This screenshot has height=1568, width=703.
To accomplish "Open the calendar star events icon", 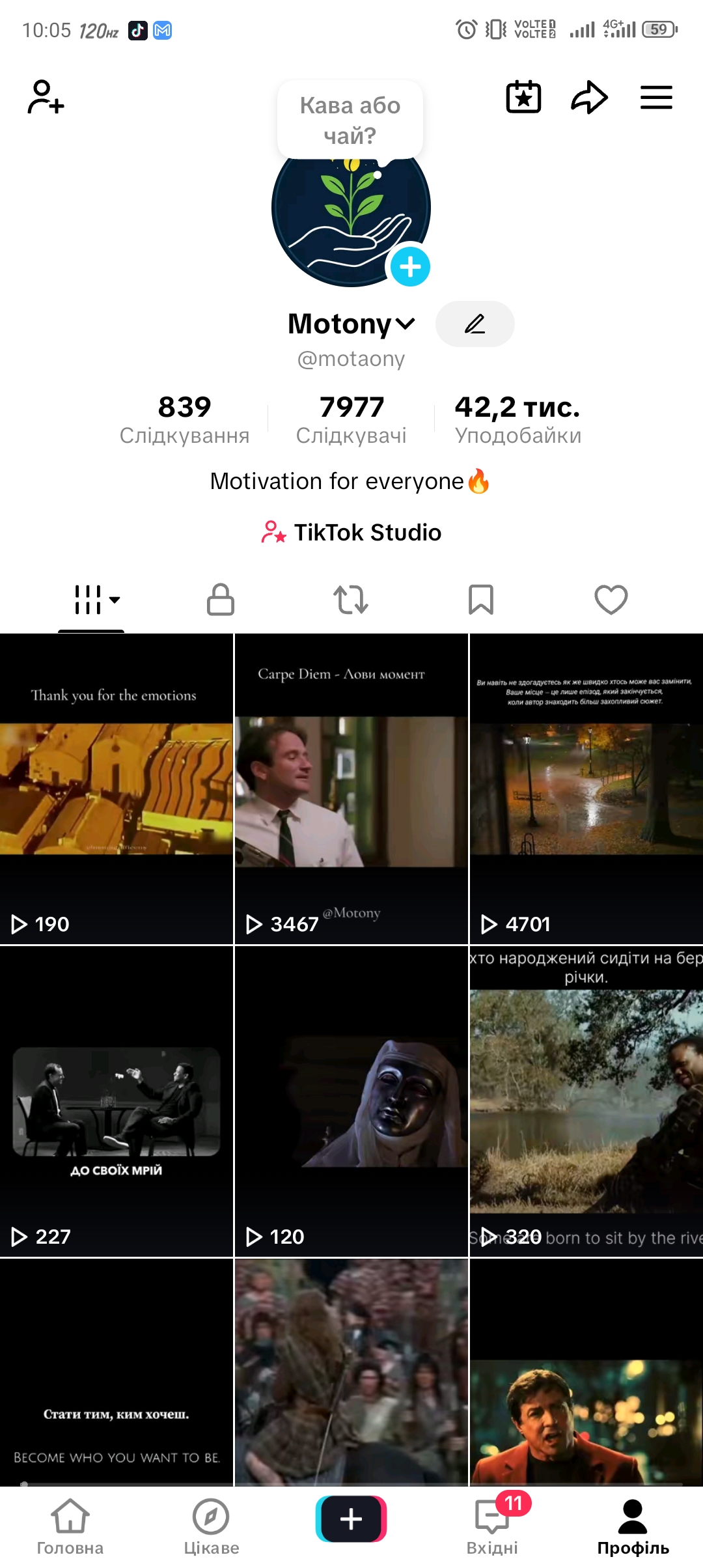I will (x=523, y=97).
